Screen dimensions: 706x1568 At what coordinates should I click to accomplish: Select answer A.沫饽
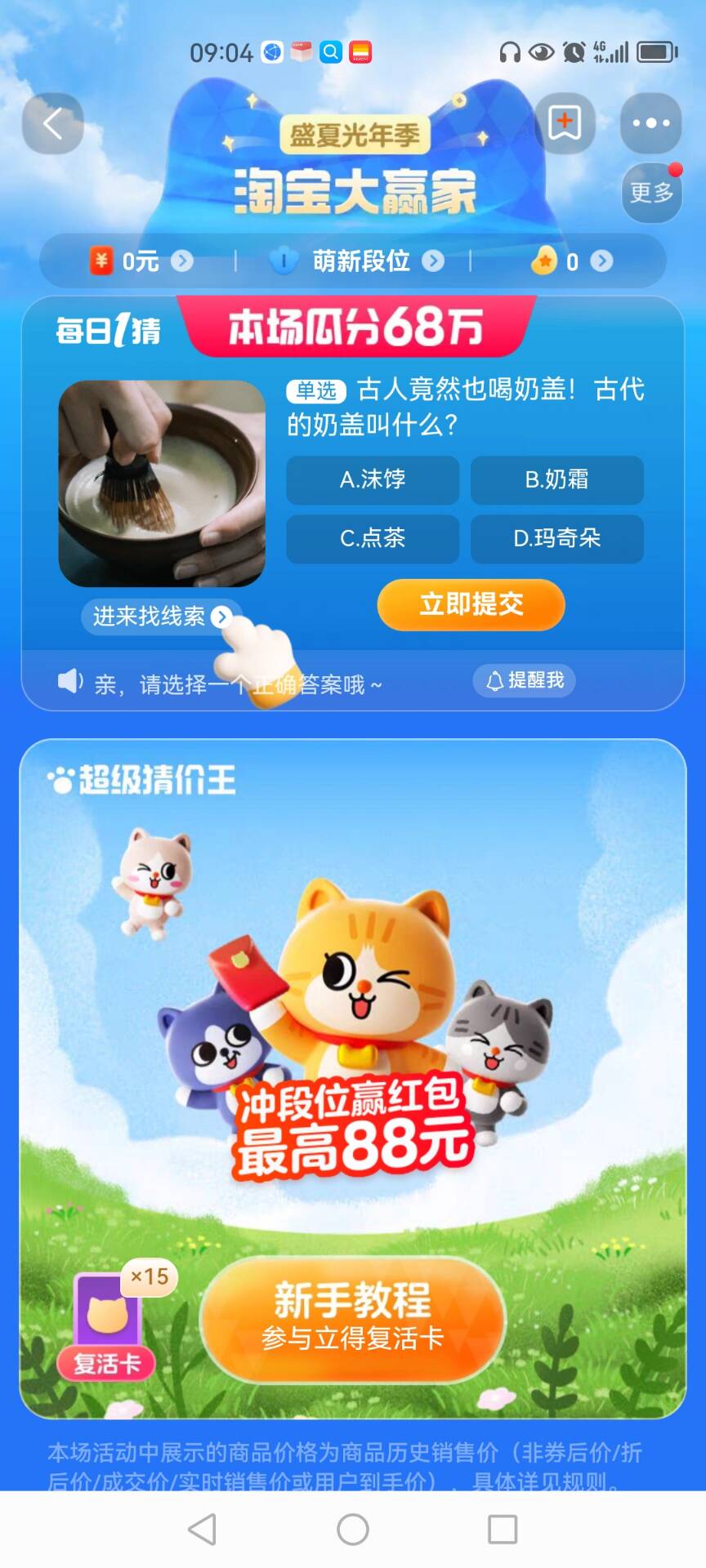pos(373,479)
